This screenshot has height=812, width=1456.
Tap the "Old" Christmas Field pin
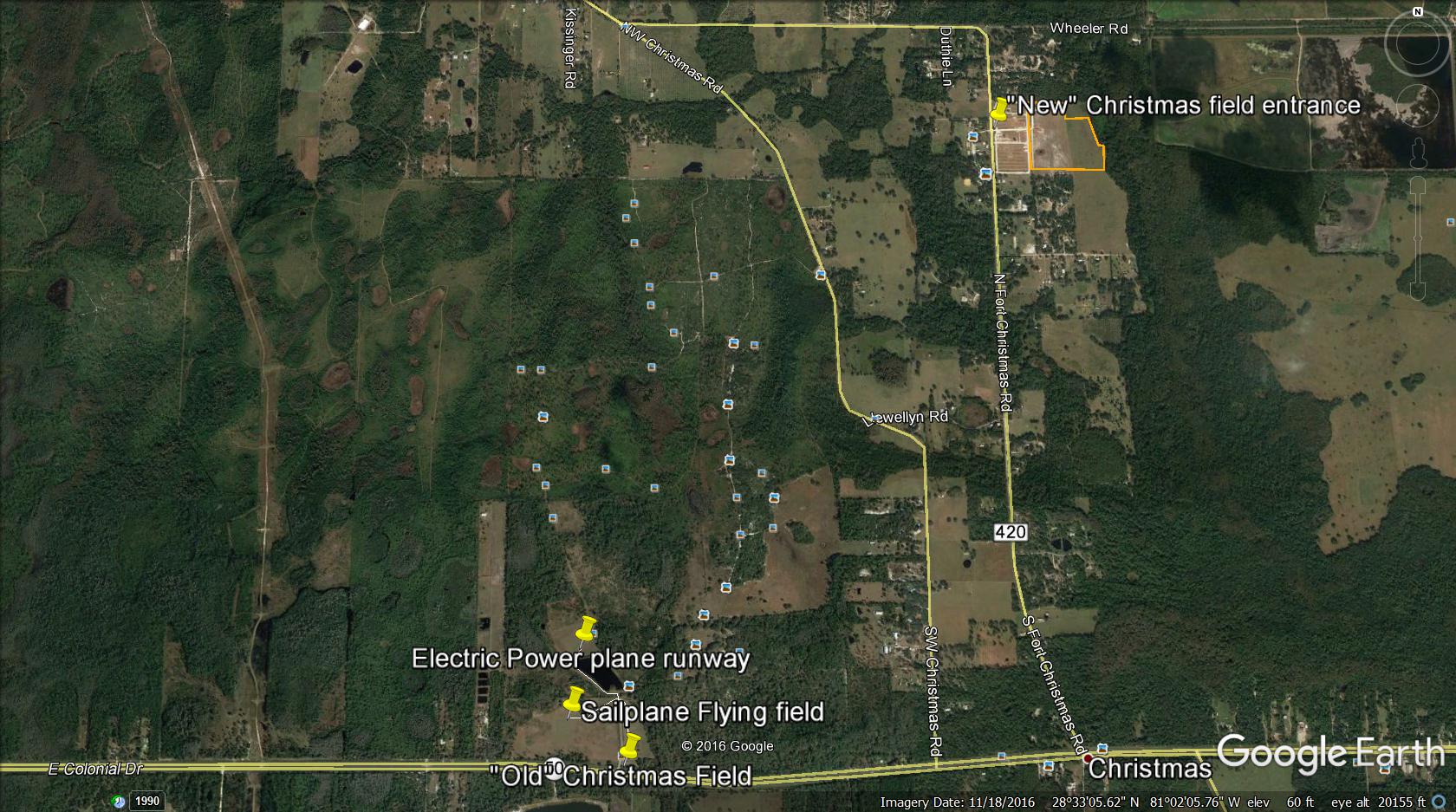(x=631, y=745)
